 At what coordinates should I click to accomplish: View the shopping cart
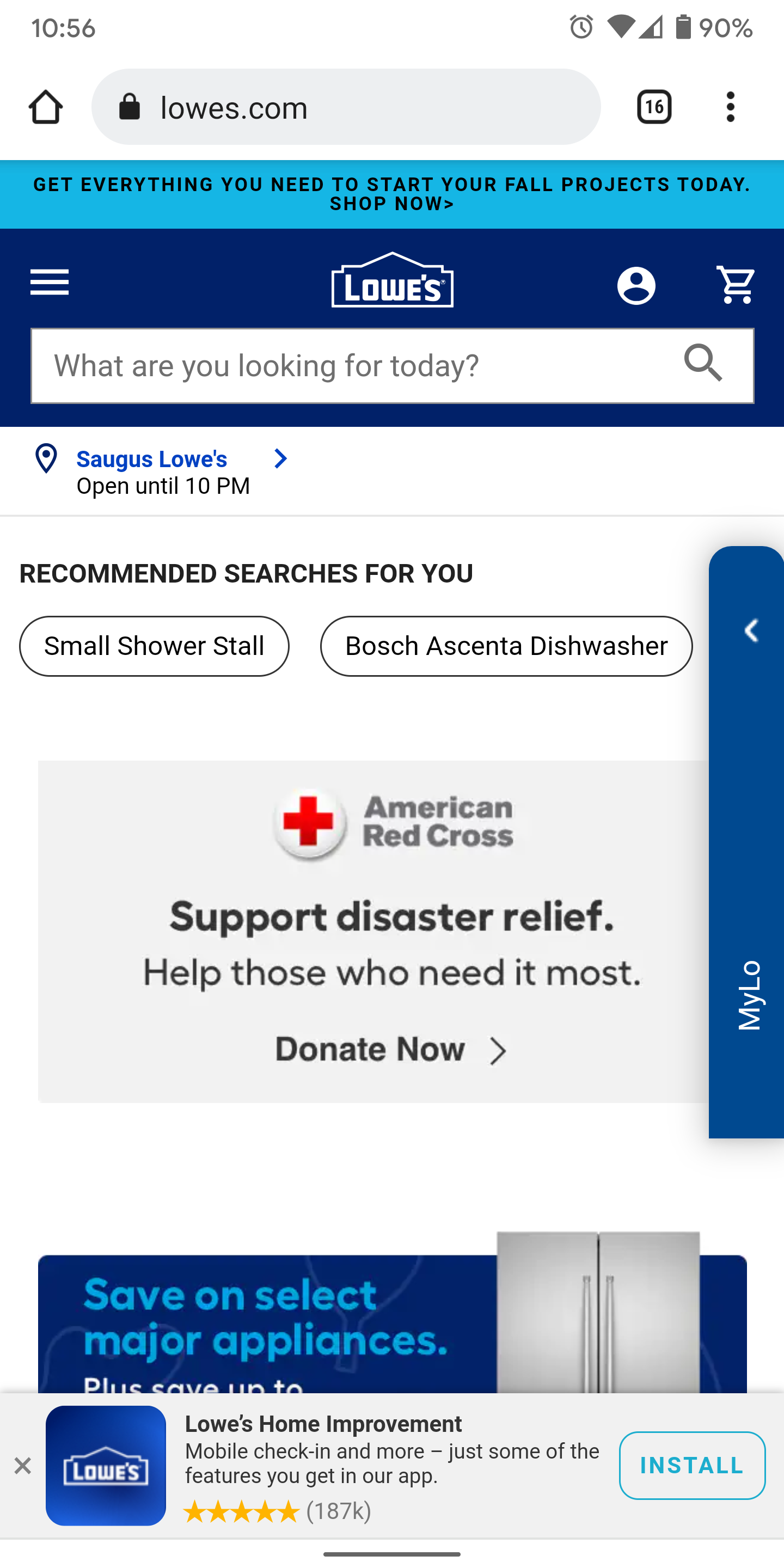(736, 285)
